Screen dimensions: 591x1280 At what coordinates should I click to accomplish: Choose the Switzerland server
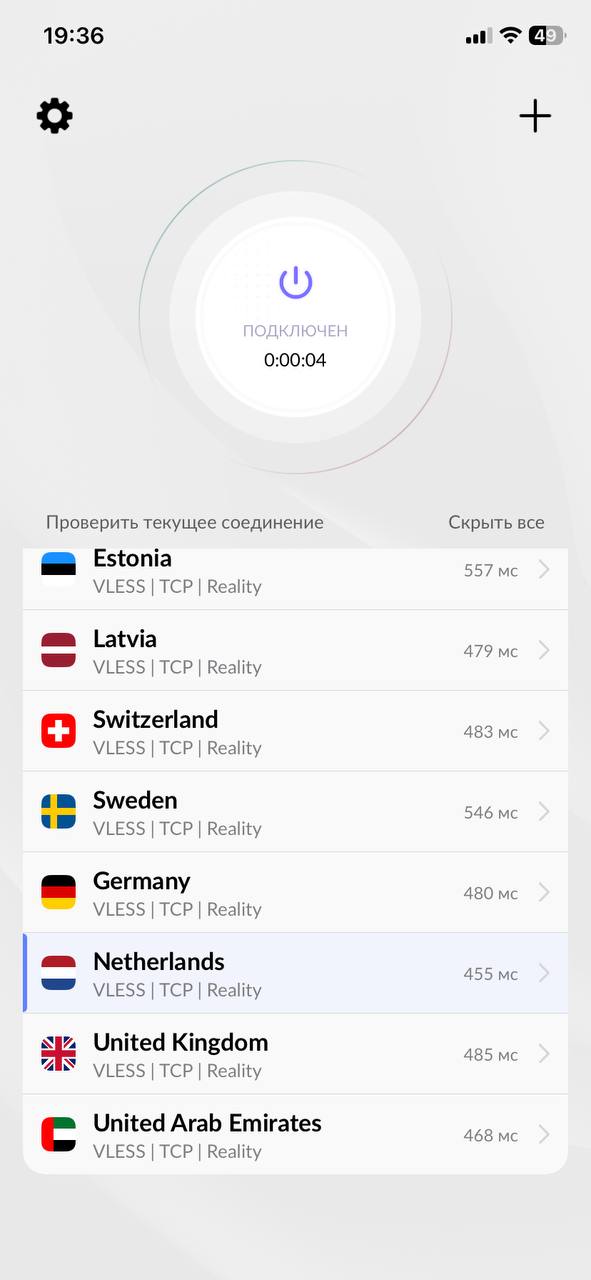(295, 731)
